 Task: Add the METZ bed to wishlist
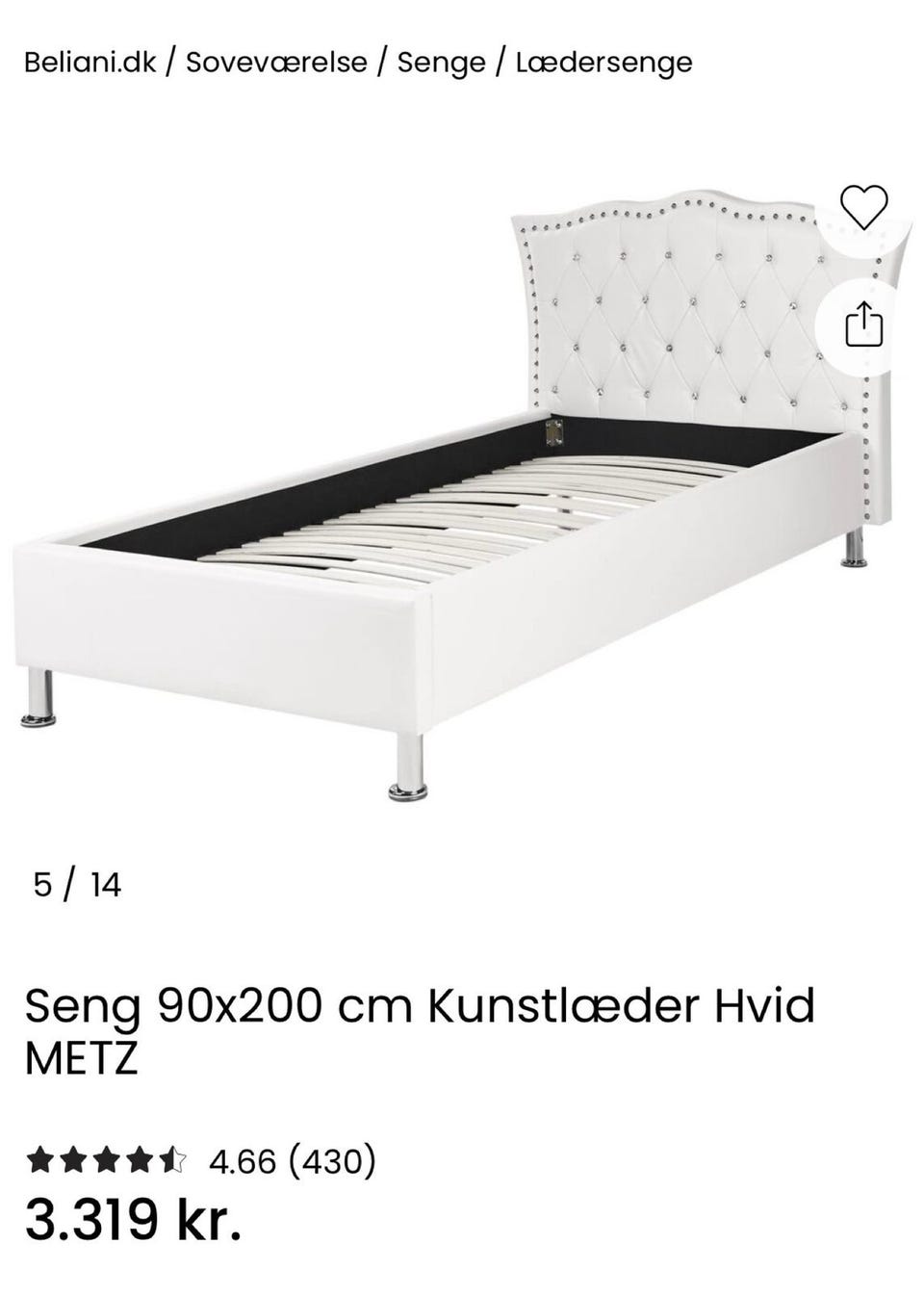(x=863, y=206)
